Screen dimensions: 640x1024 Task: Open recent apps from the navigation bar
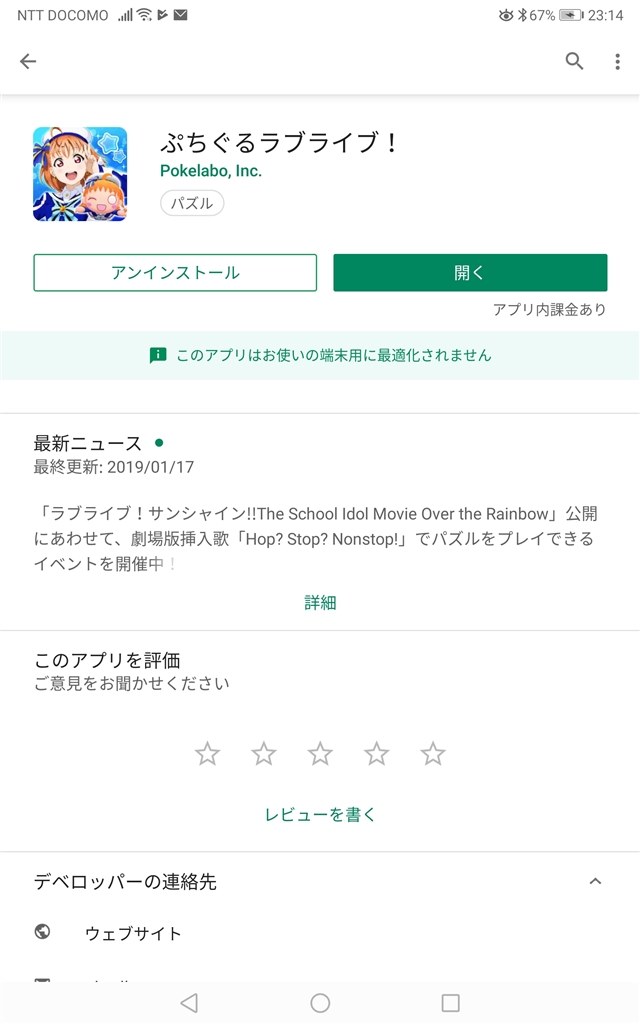pos(451,1002)
